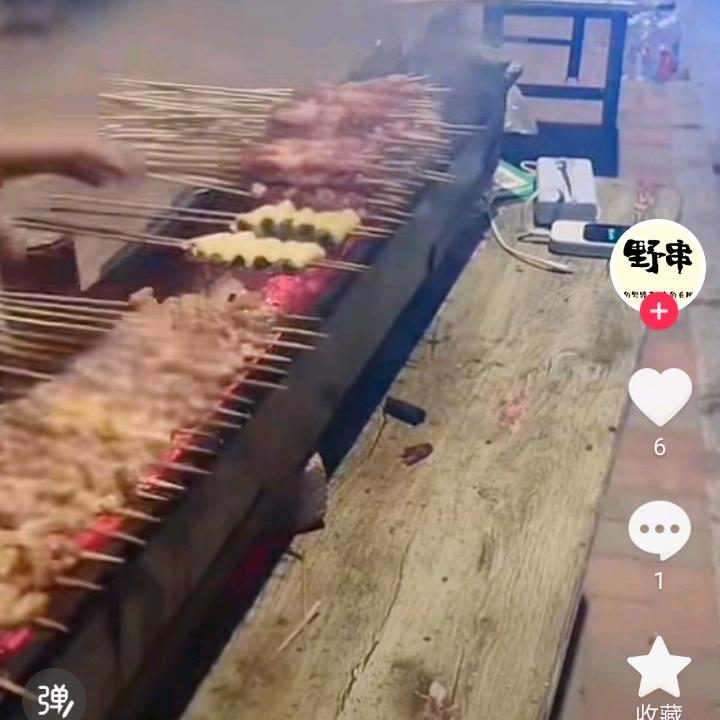The image size is (720, 720).
Task: Toggle the 弹 bullet comments button
Action: coord(53,696)
